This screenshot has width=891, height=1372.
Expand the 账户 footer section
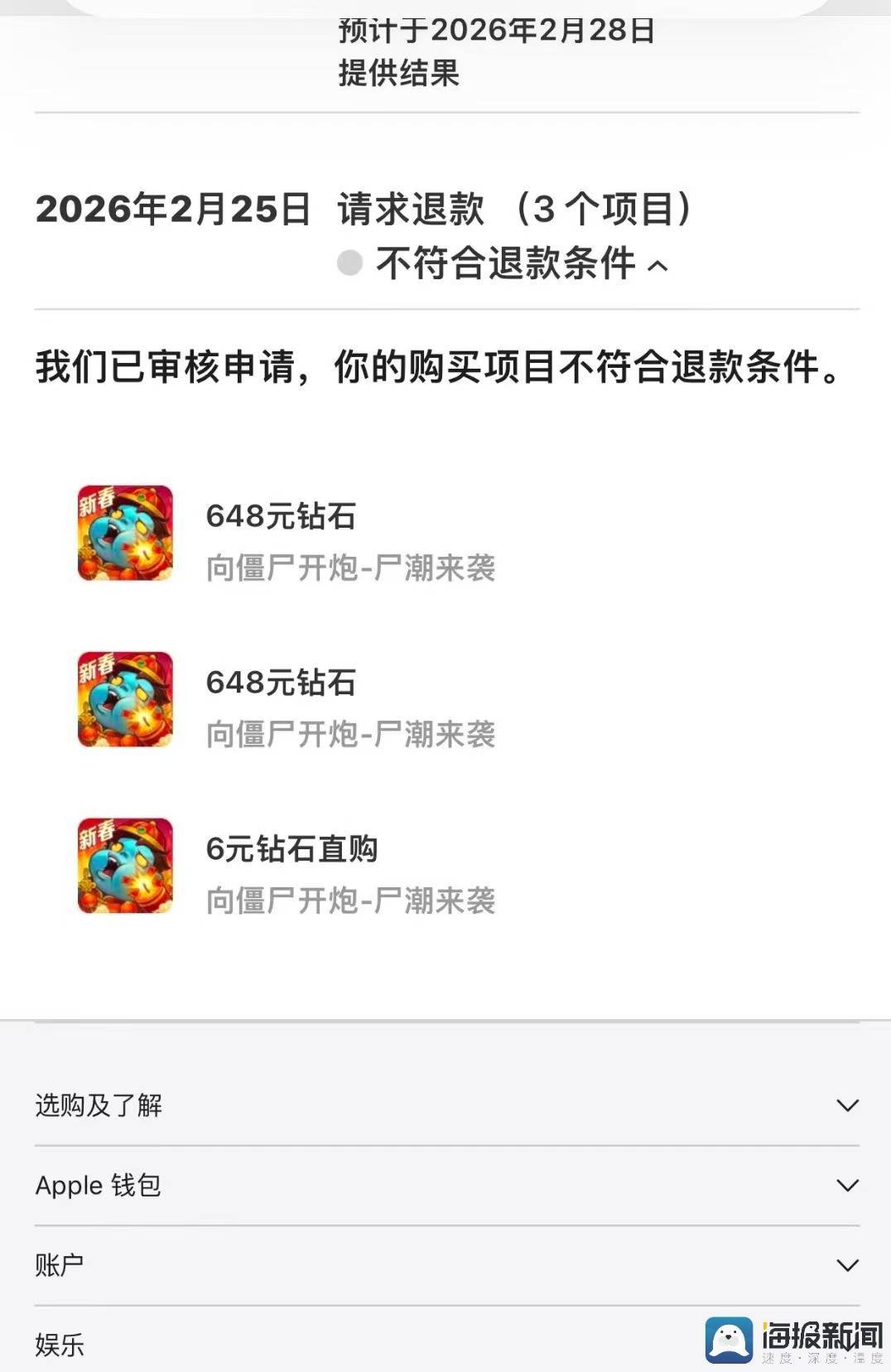[x=846, y=1265]
